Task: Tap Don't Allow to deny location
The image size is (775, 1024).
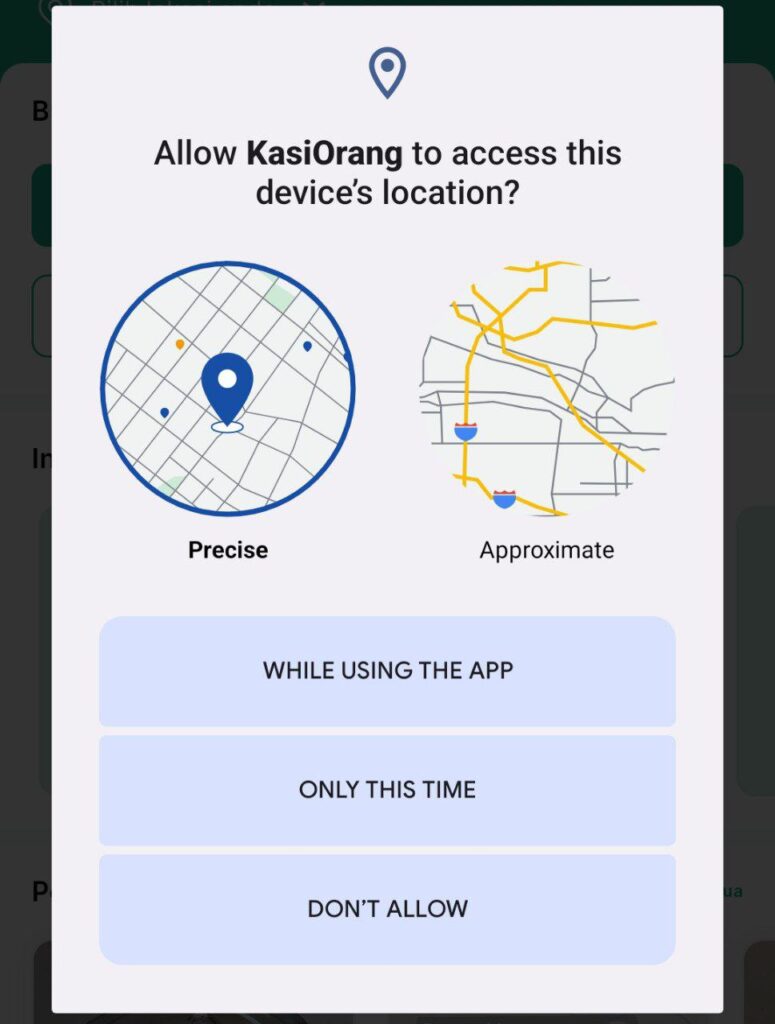Action: [387, 909]
